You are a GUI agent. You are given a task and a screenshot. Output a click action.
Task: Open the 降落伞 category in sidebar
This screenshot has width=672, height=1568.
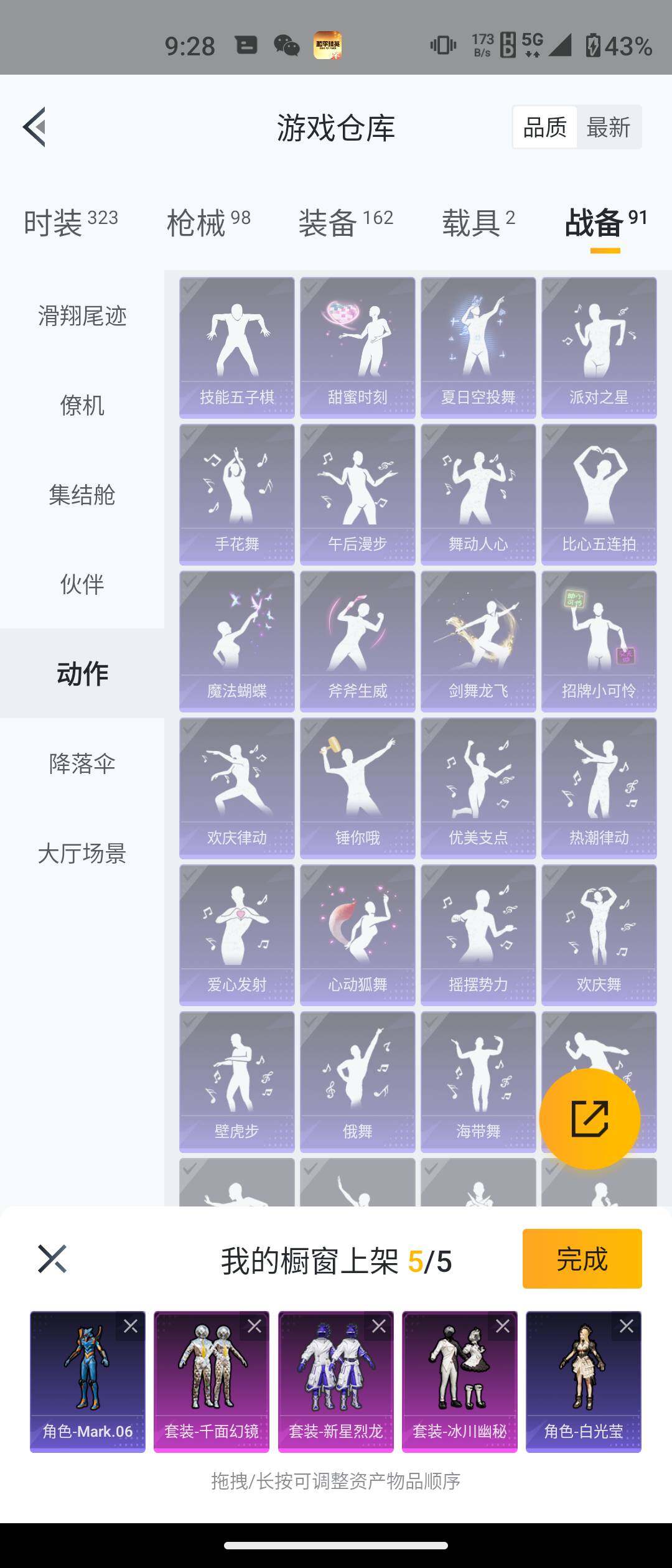tap(83, 763)
